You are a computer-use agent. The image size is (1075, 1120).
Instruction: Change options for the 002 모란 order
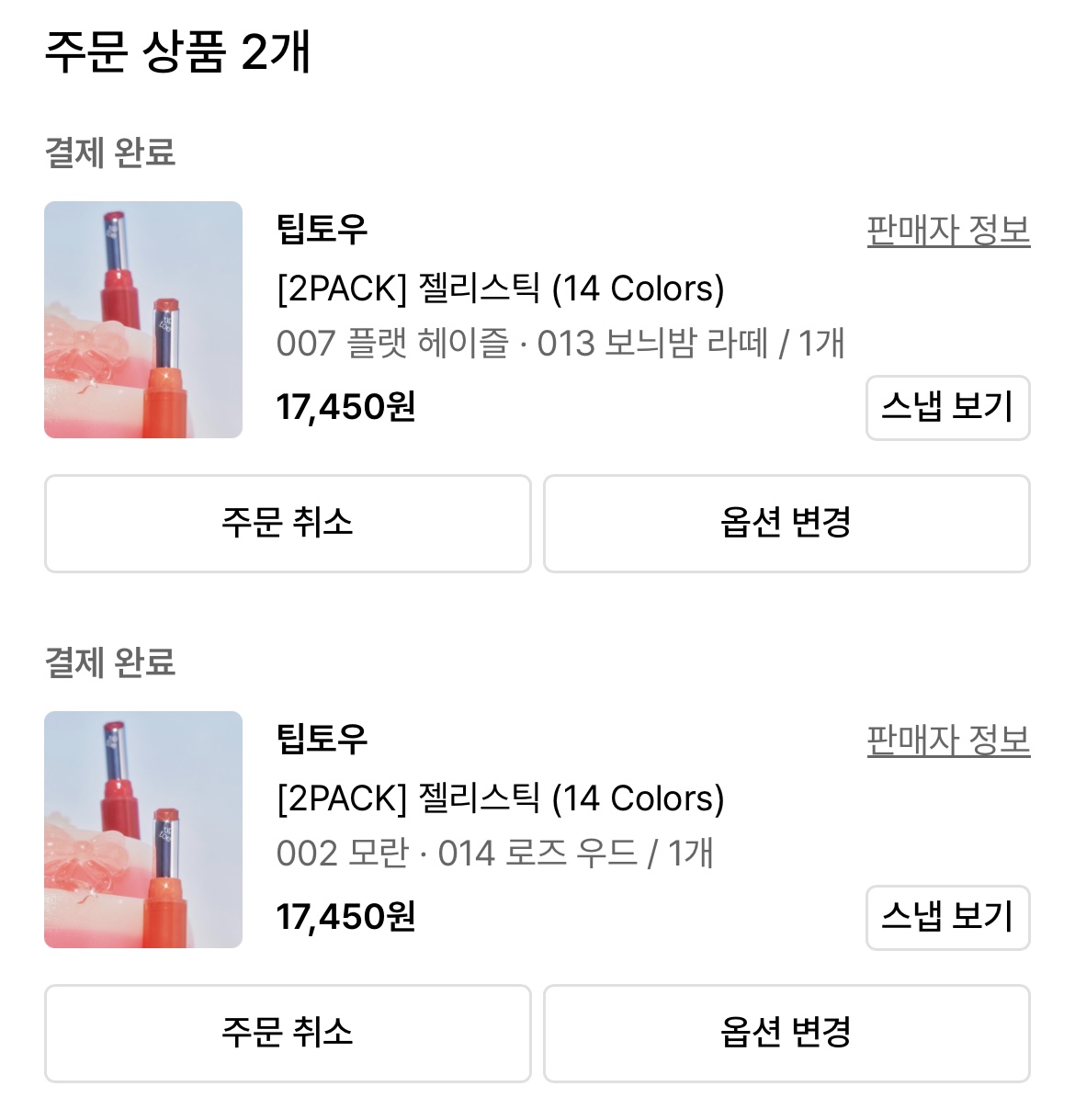(x=786, y=1033)
